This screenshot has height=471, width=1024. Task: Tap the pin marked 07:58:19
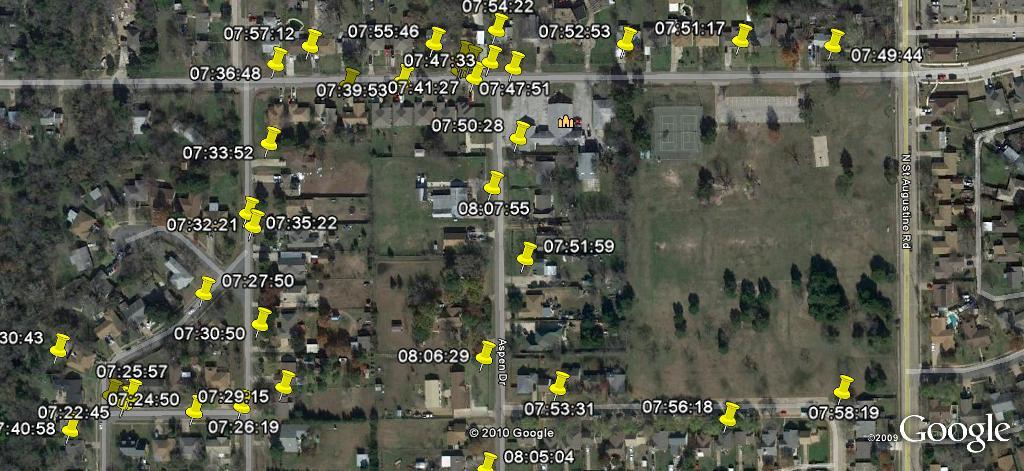coord(844,387)
